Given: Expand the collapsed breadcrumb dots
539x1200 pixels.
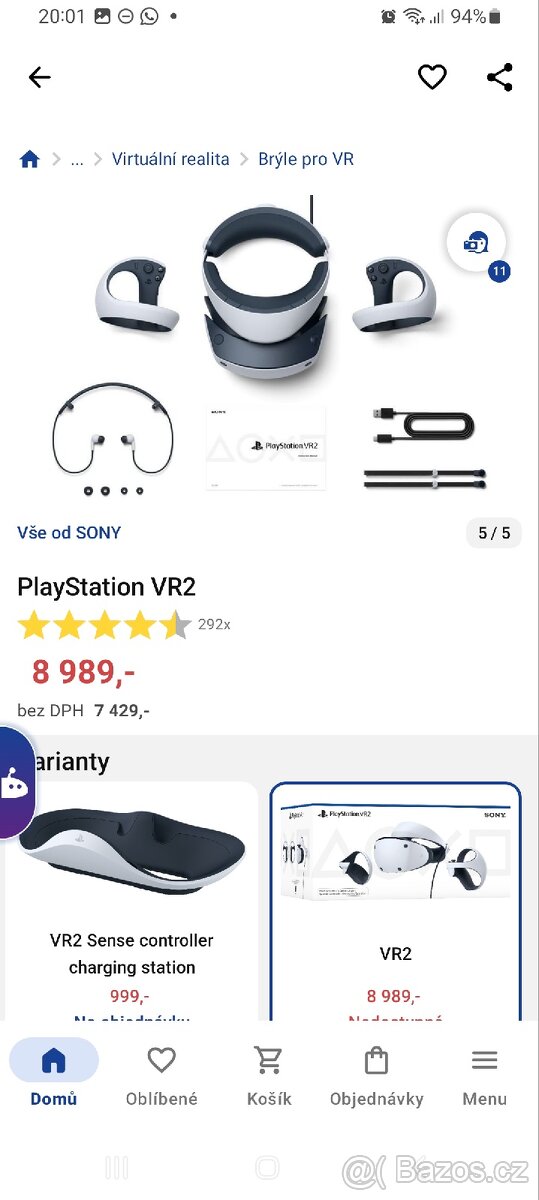Looking at the screenshot, I should pyautogui.click(x=77, y=160).
